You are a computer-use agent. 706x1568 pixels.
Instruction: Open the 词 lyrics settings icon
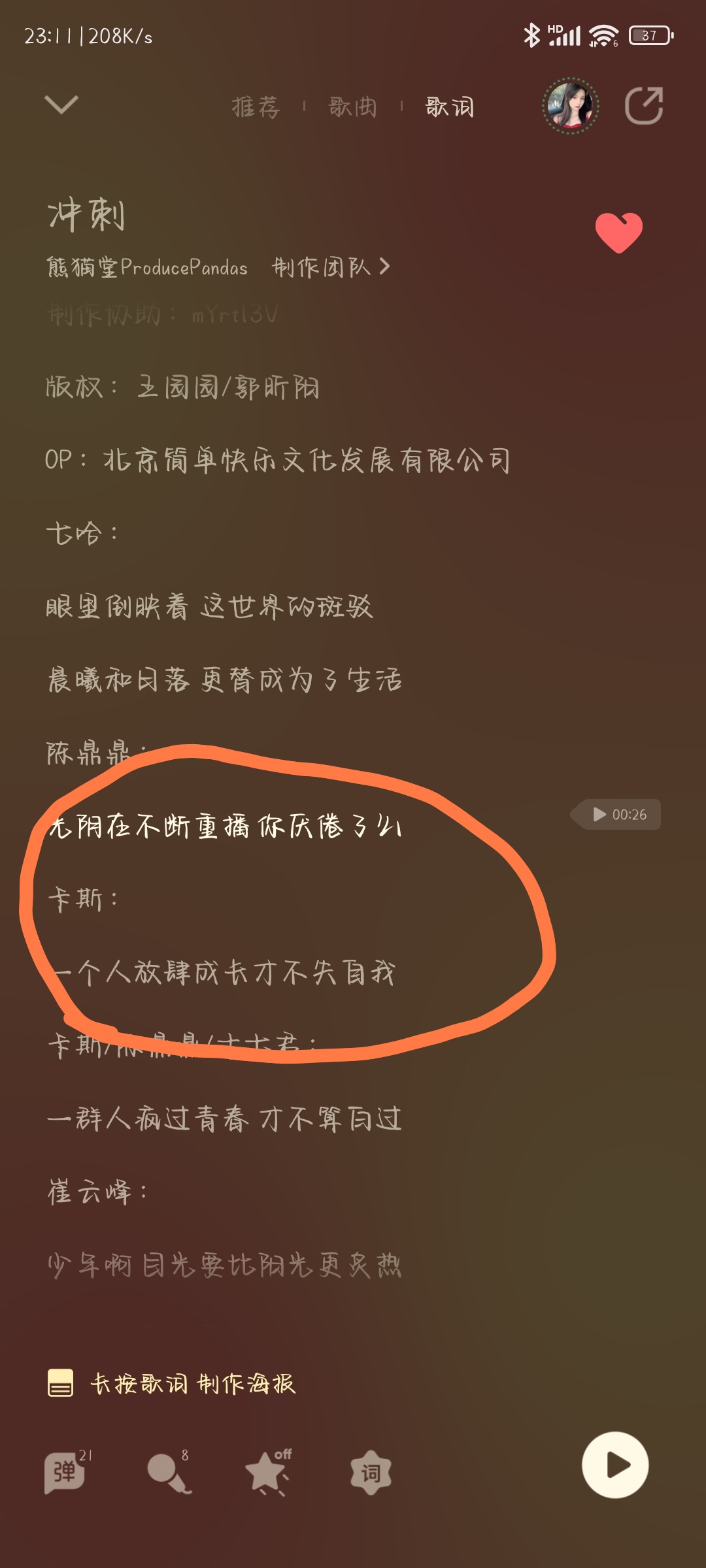(371, 1473)
